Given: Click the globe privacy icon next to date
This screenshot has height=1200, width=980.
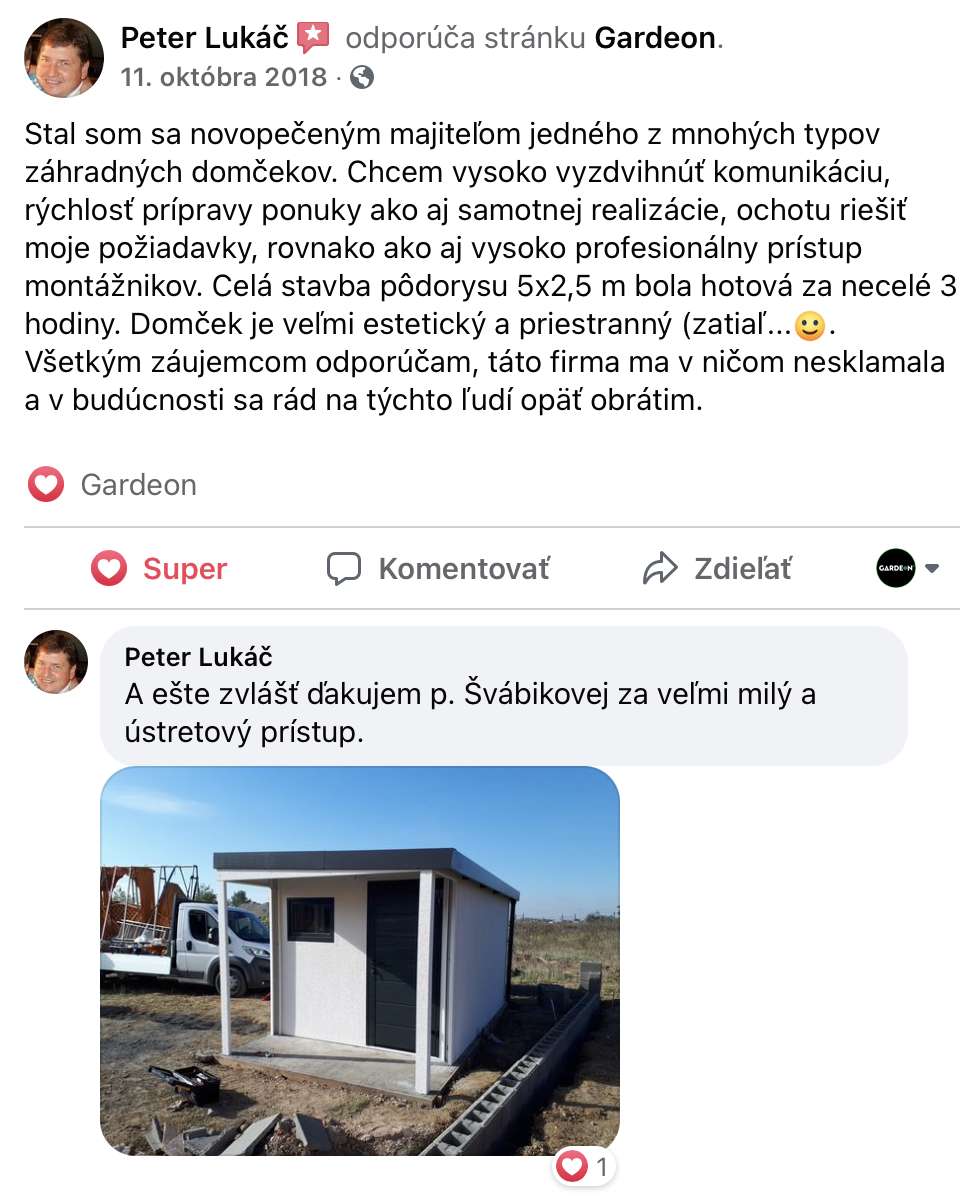Looking at the screenshot, I should point(364,75).
